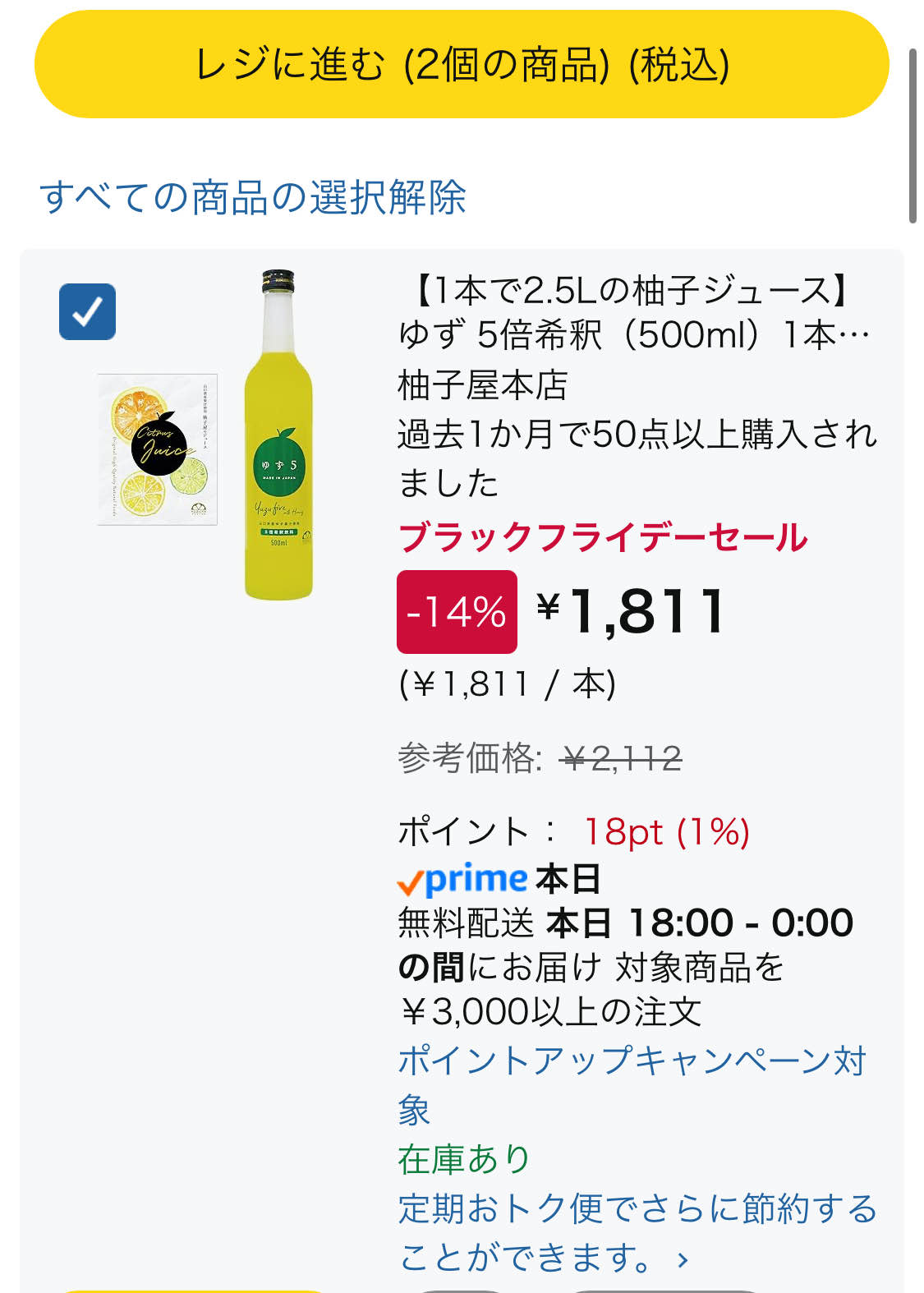Open the yuzu juice bottle product image

tap(278, 435)
